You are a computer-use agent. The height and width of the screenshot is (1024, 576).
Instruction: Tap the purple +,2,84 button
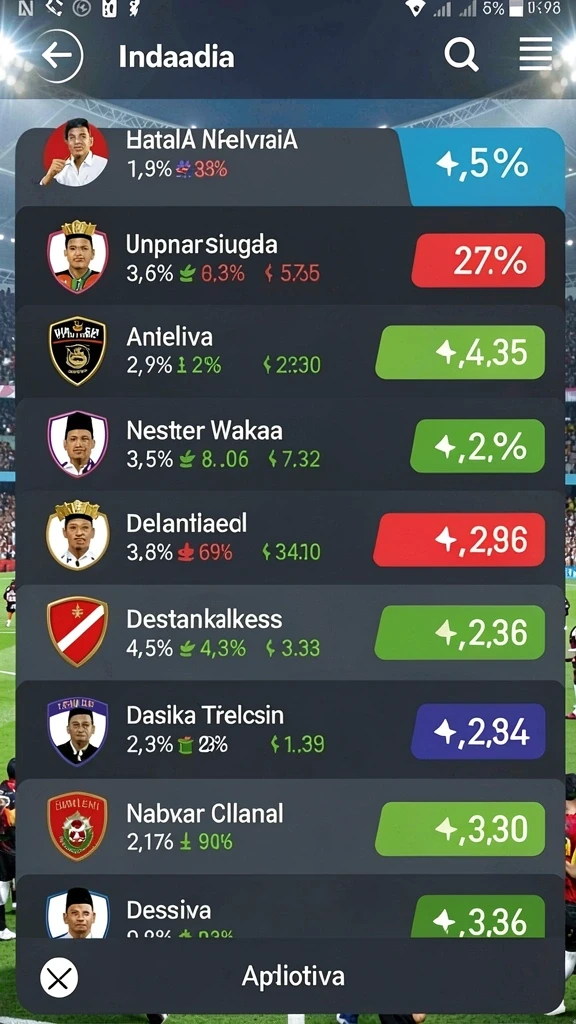(x=479, y=731)
